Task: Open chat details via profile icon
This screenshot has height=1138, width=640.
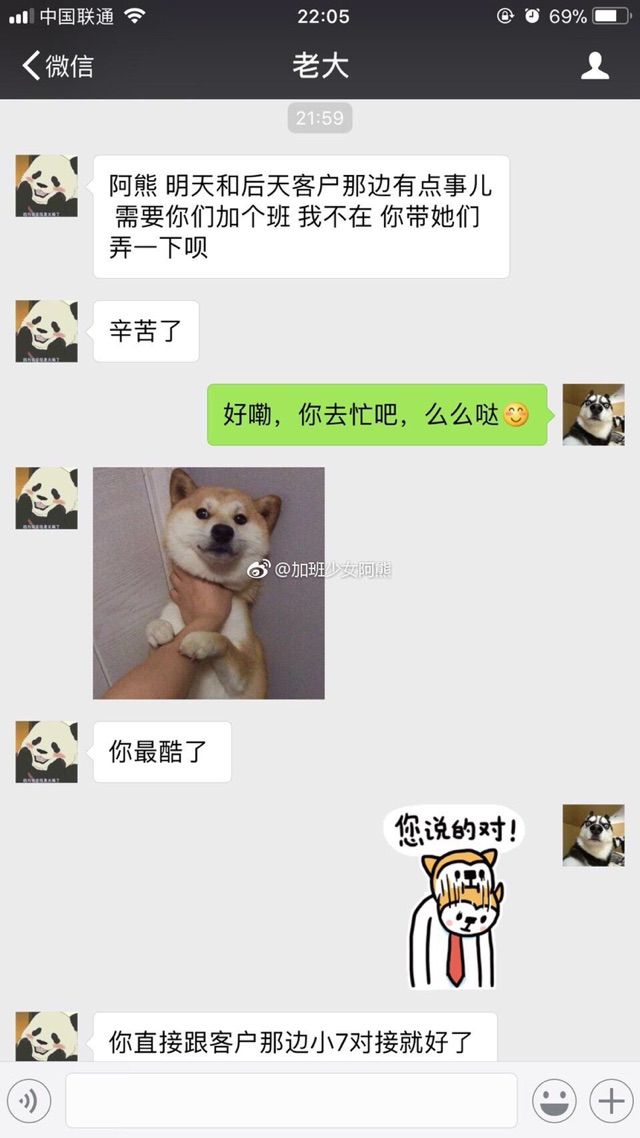Action: 595,66
